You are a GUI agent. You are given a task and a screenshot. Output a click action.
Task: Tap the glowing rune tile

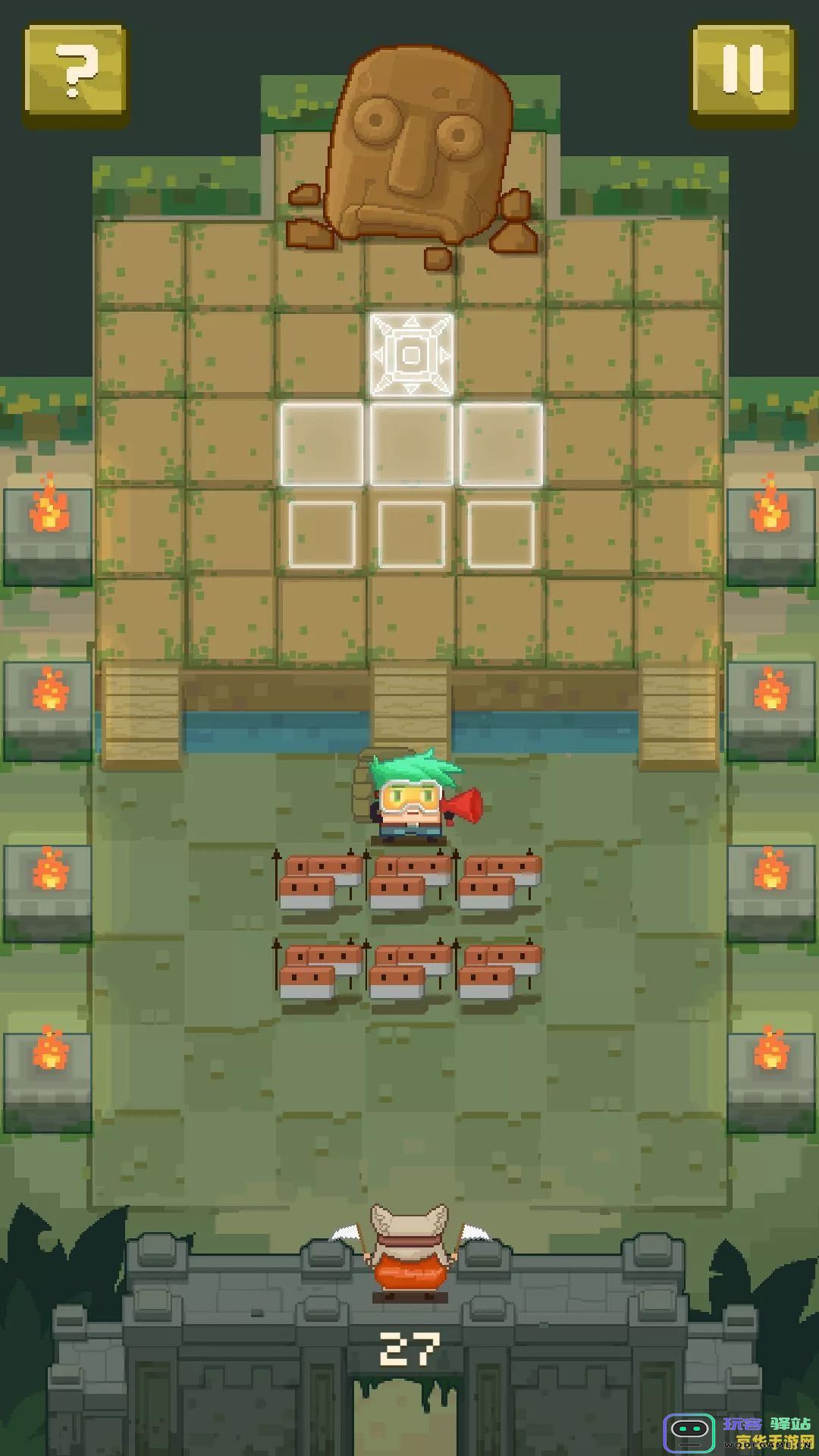pyautogui.click(x=411, y=355)
